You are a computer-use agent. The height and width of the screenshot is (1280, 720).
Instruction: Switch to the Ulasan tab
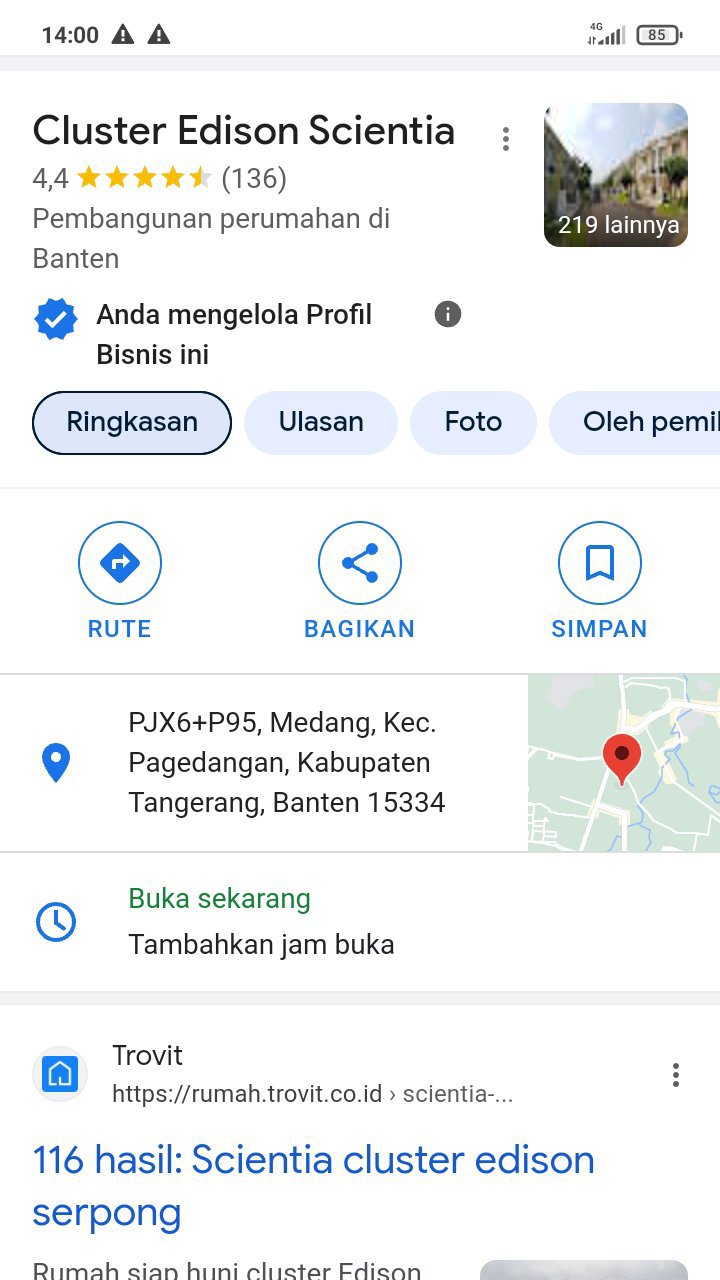pyautogui.click(x=321, y=422)
